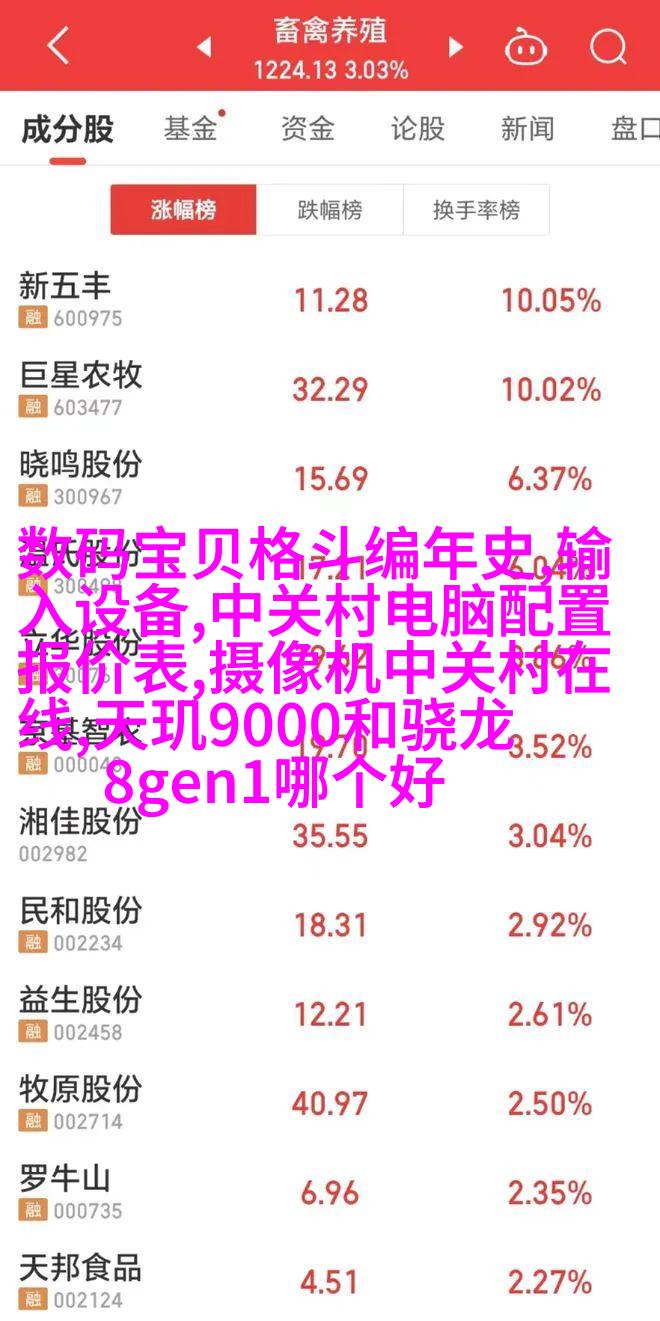Switch to the 新闻 tab
660x1321 pixels.
tap(527, 129)
